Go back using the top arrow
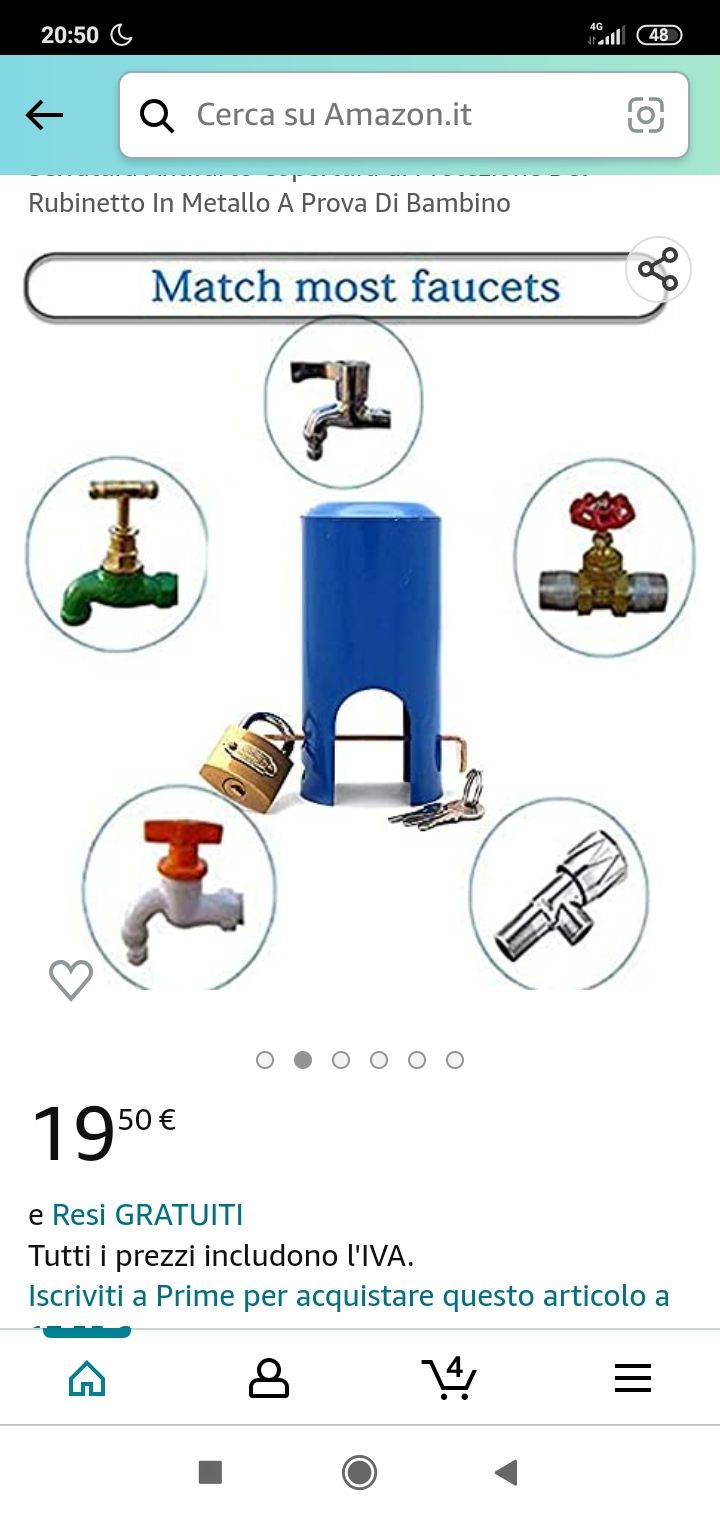The image size is (720, 1520). coord(44,115)
